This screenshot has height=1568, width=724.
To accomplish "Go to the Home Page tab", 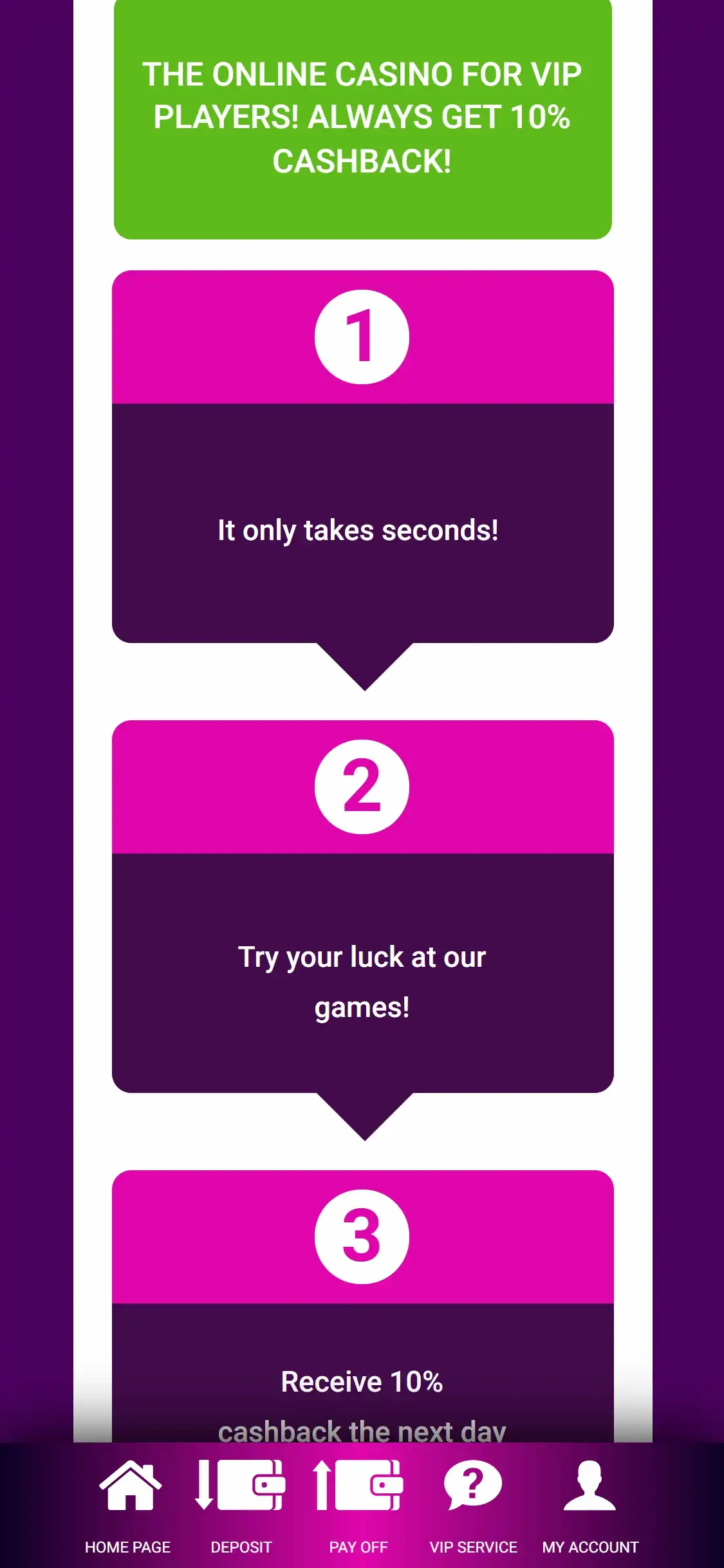I will pos(129,1506).
